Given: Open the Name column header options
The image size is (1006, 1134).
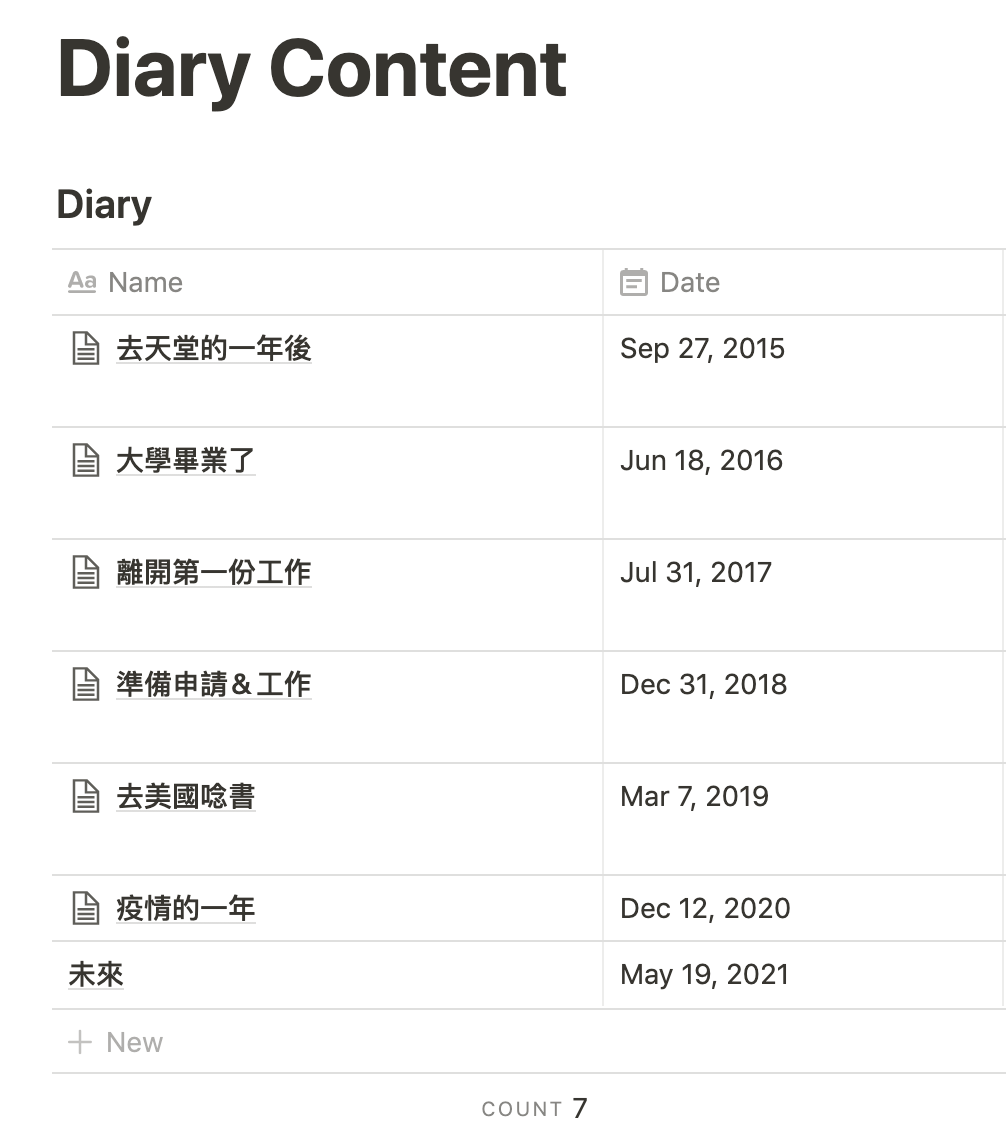Looking at the screenshot, I should (x=145, y=283).
